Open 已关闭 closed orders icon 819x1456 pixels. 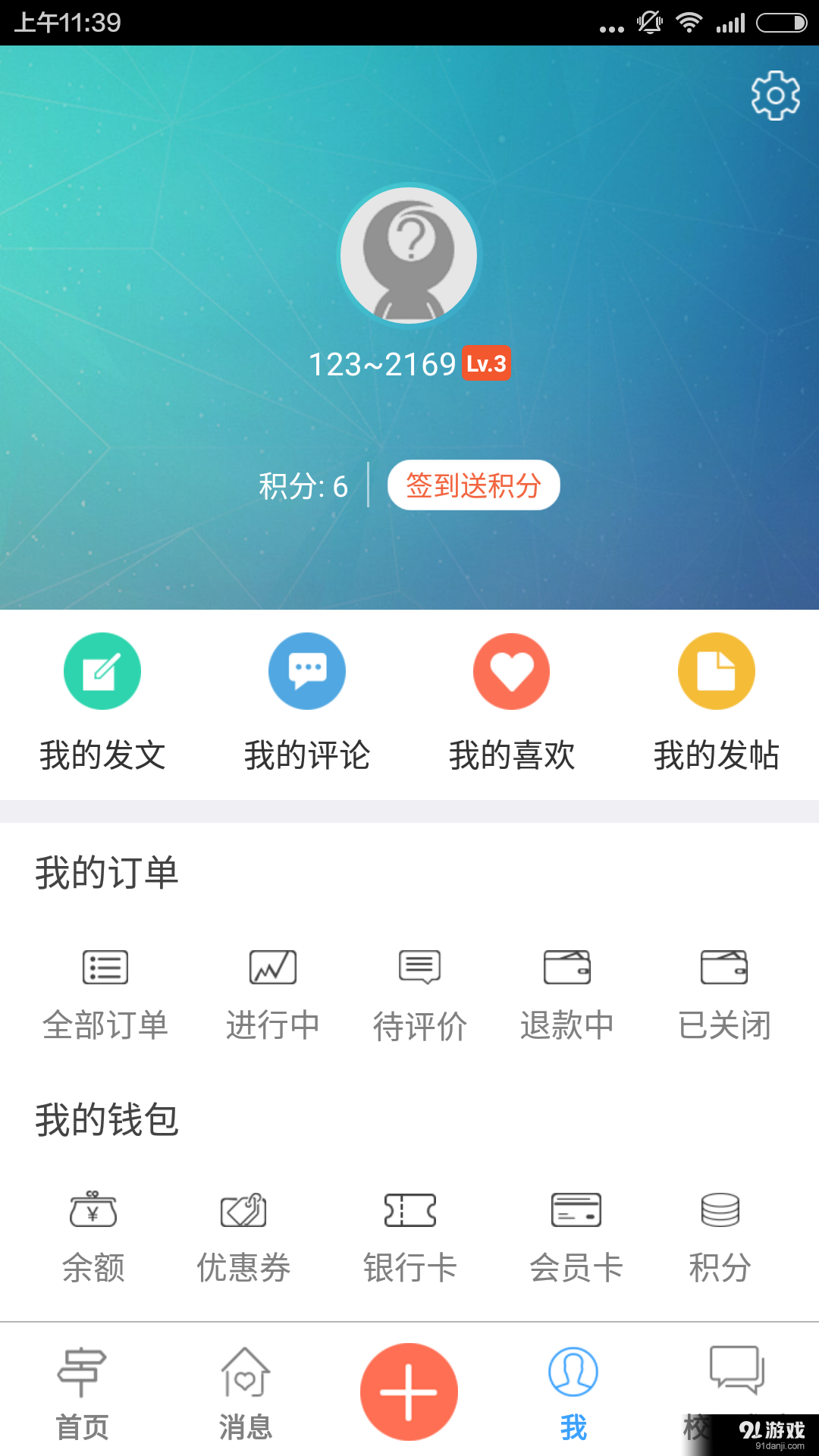click(726, 967)
